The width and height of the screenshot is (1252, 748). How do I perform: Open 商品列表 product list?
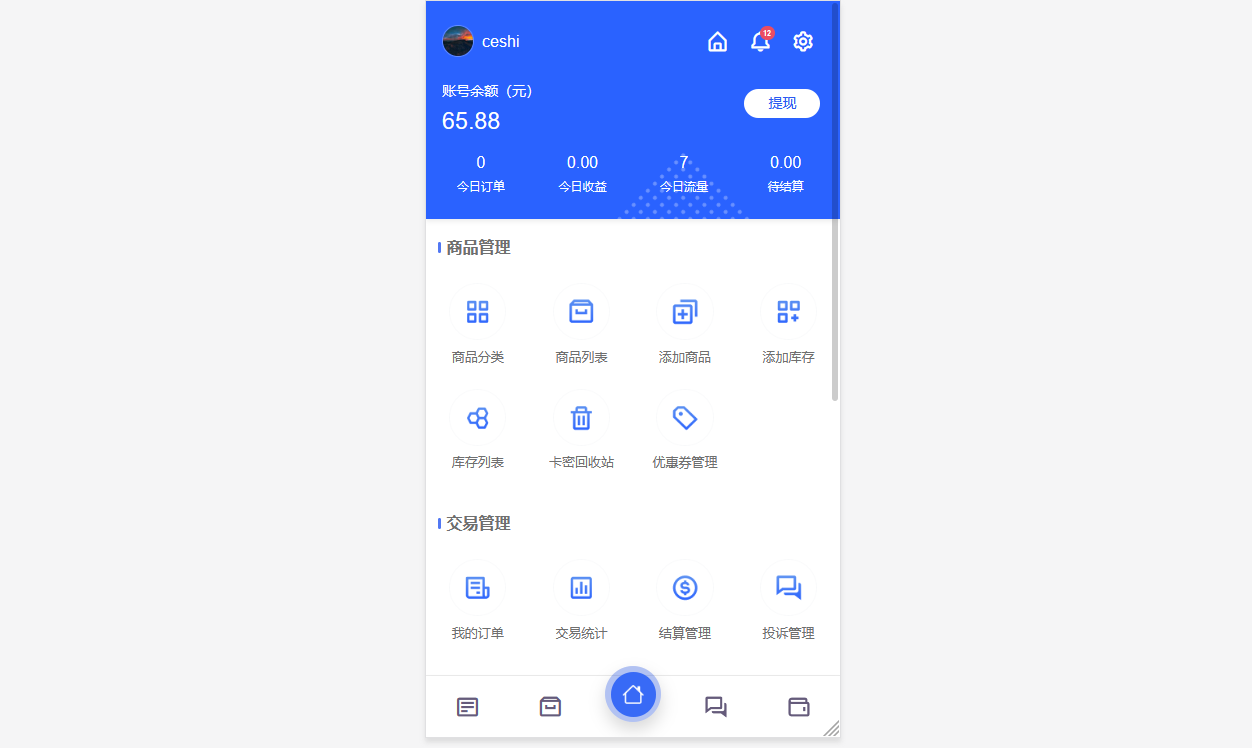581,312
